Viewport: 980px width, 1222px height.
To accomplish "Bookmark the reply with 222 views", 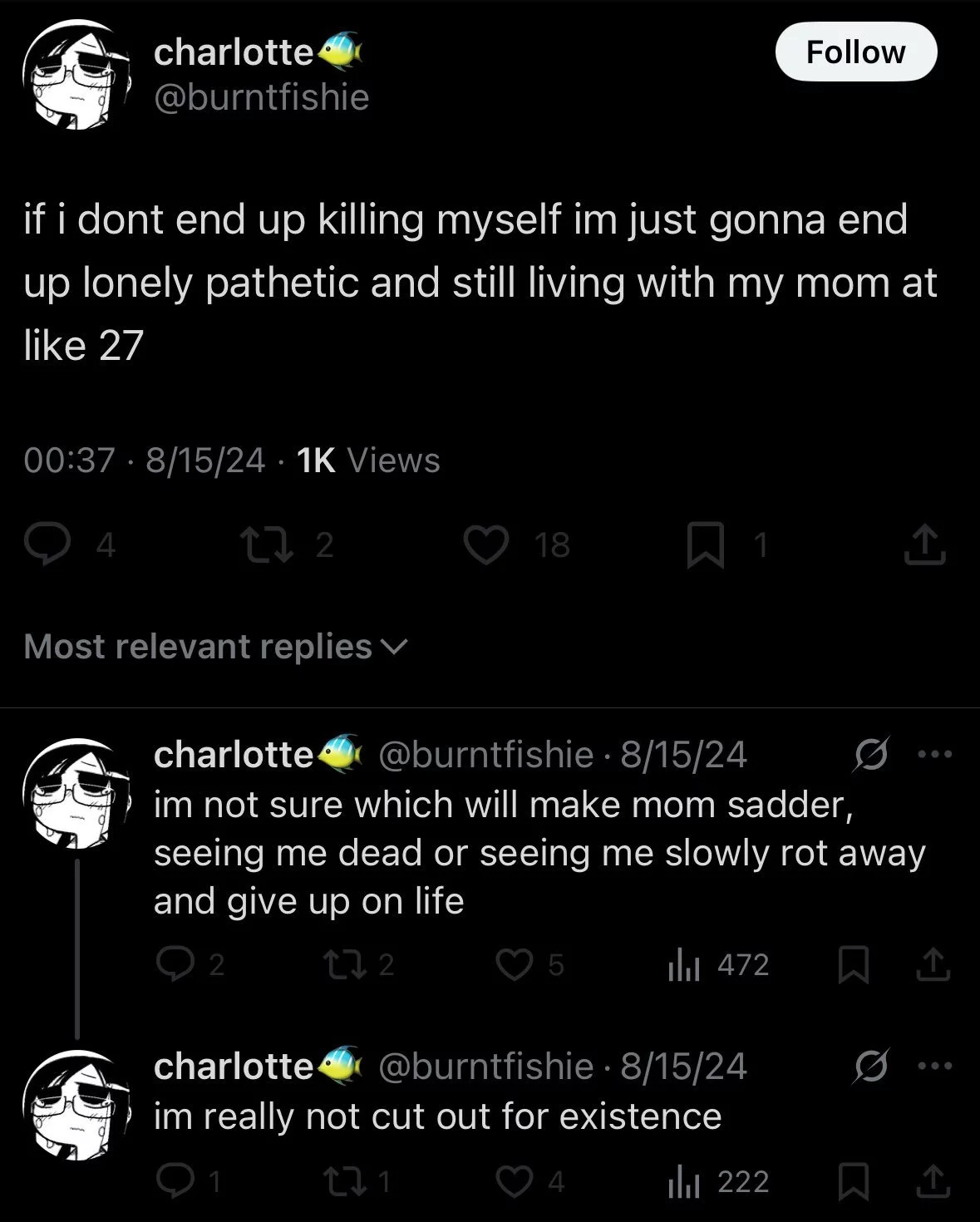I will 852,1182.
